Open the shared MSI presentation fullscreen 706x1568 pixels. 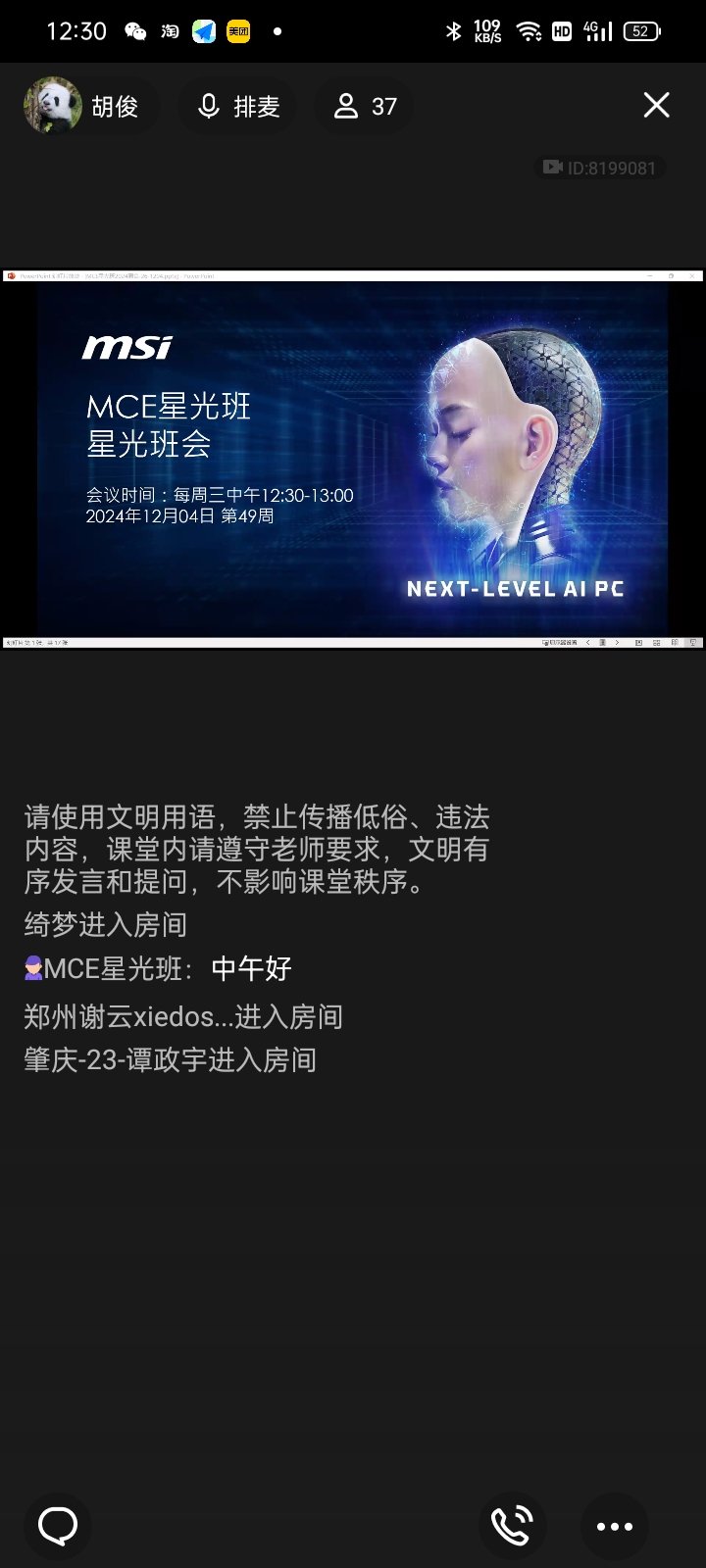click(x=353, y=458)
